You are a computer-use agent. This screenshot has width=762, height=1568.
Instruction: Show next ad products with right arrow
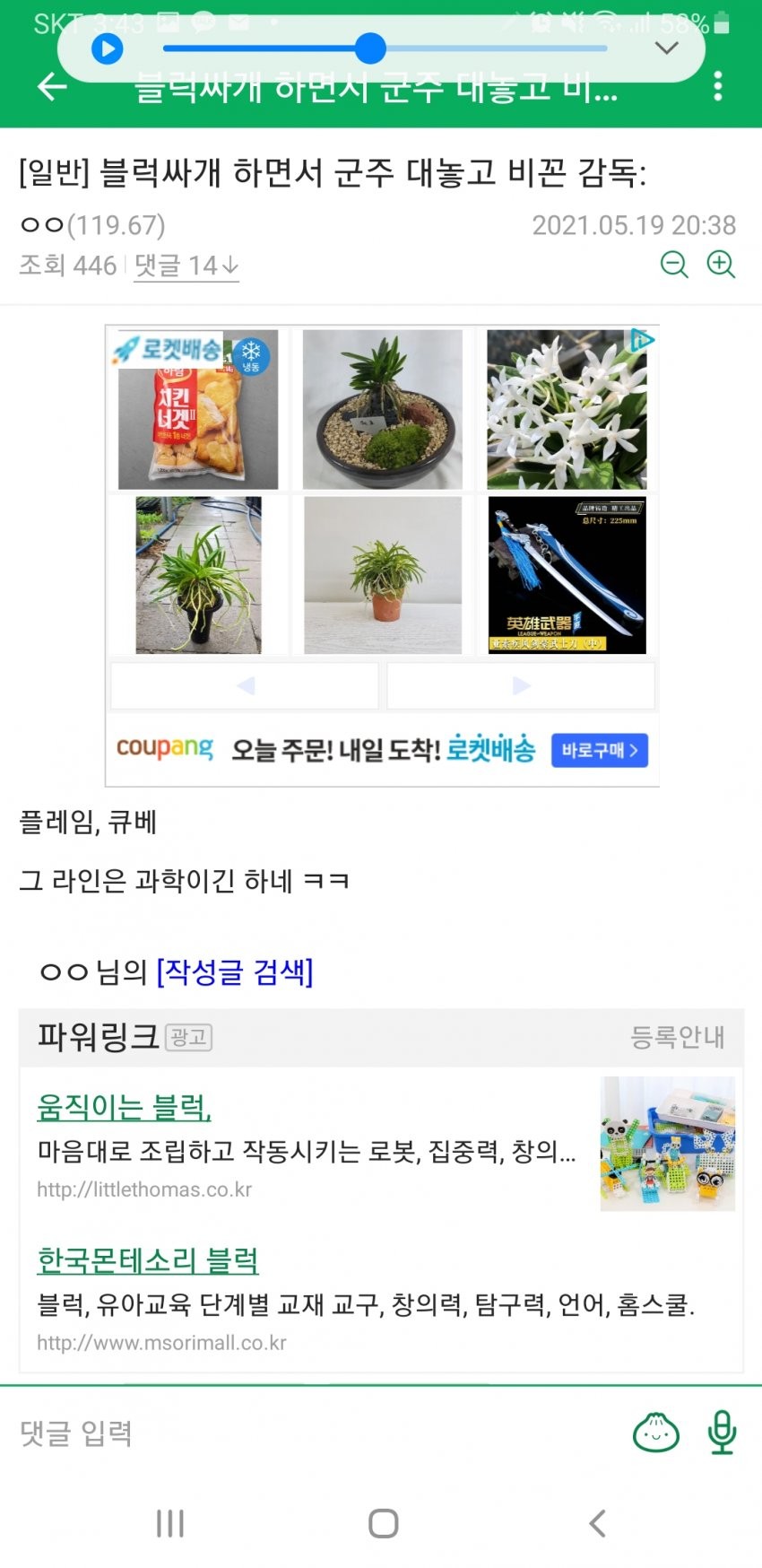pos(521,686)
